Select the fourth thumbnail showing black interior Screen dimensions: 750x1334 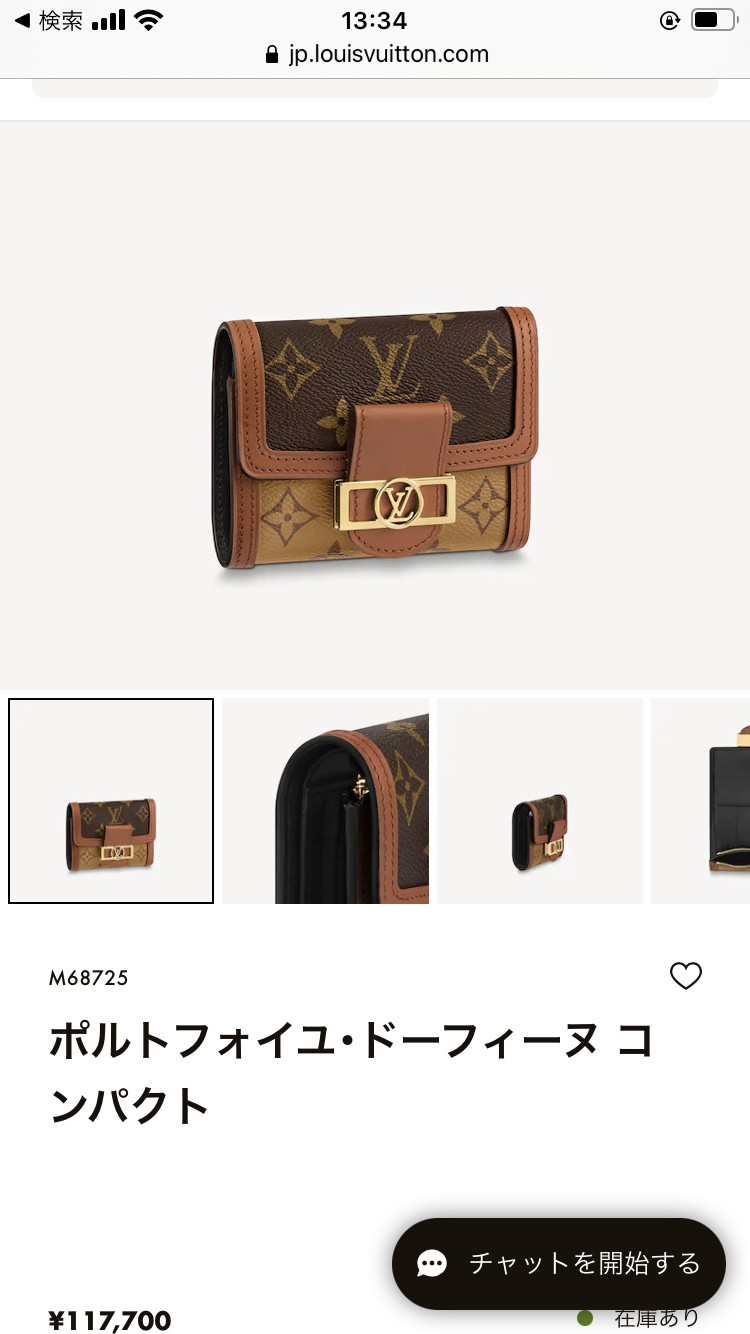click(702, 801)
